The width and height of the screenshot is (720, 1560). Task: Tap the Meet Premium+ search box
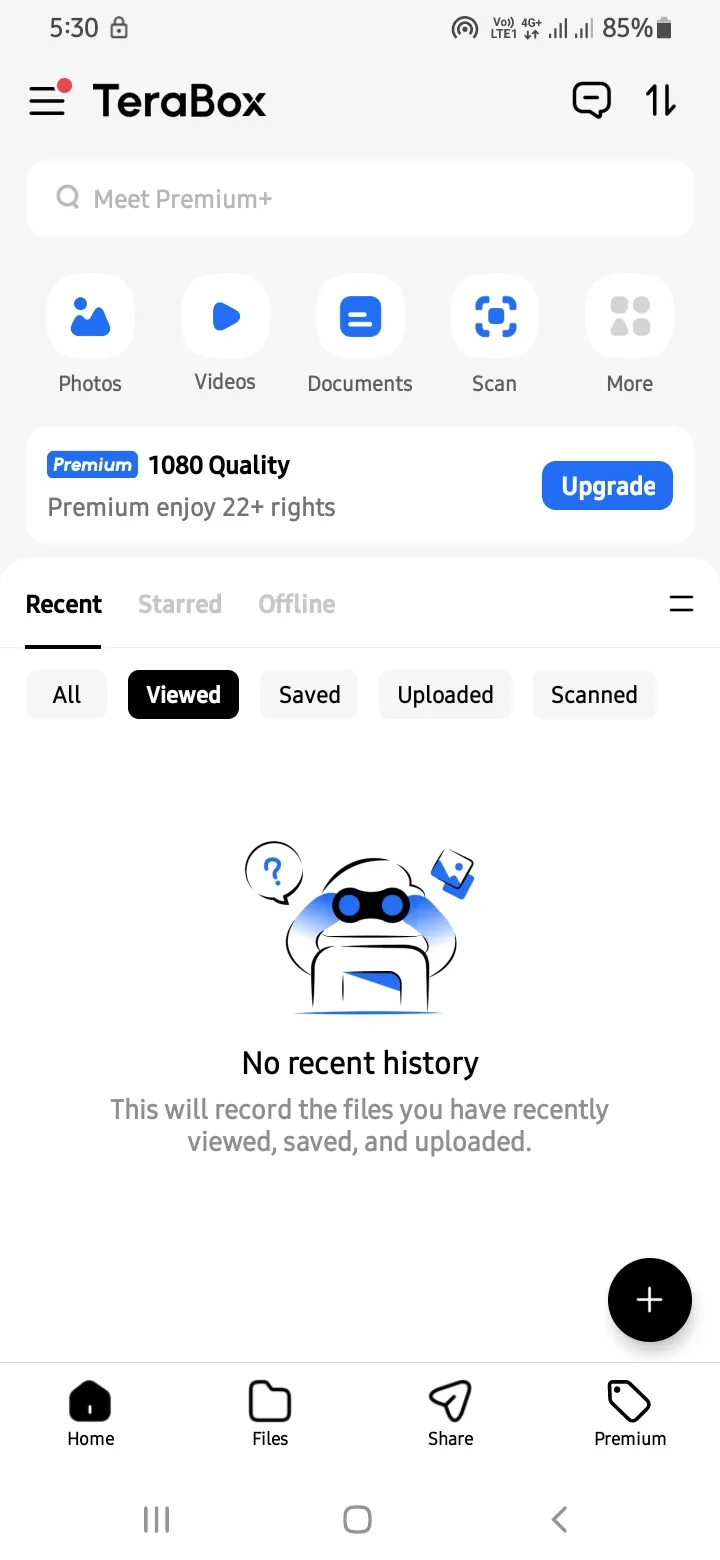pos(360,198)
